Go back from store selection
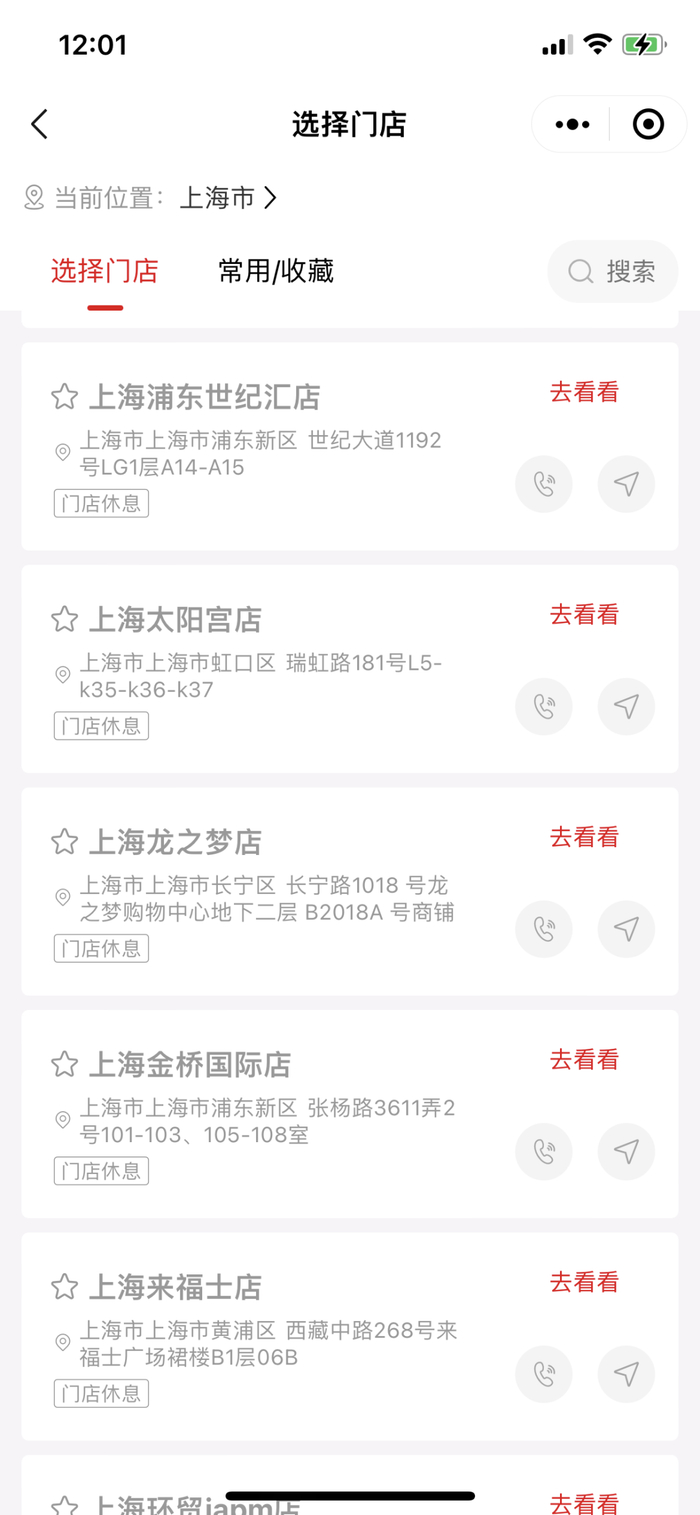Screen dimensions: 700x1515 (39, 125)
